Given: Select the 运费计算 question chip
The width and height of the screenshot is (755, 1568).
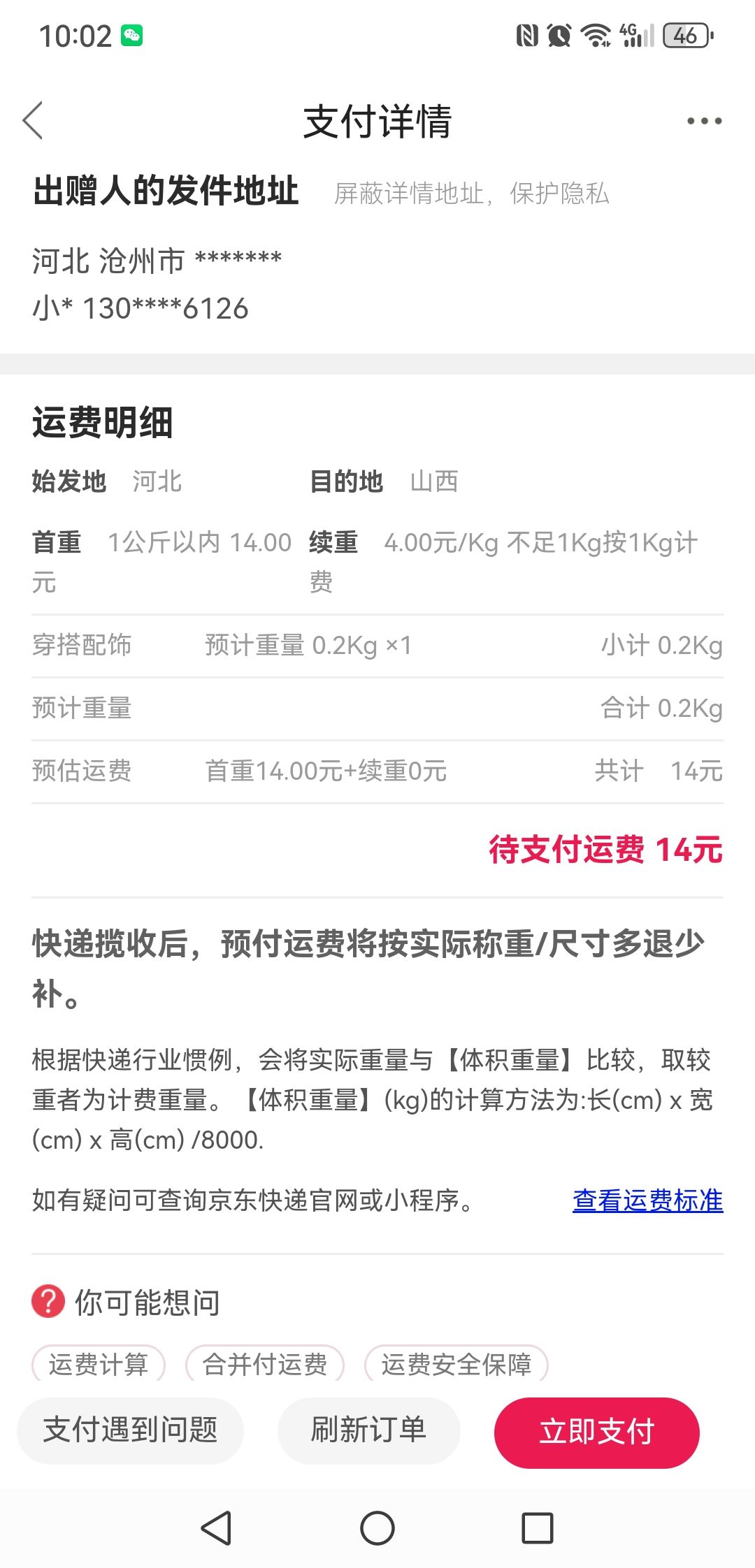Looking at the screenshot, I should pos(99,1363).
